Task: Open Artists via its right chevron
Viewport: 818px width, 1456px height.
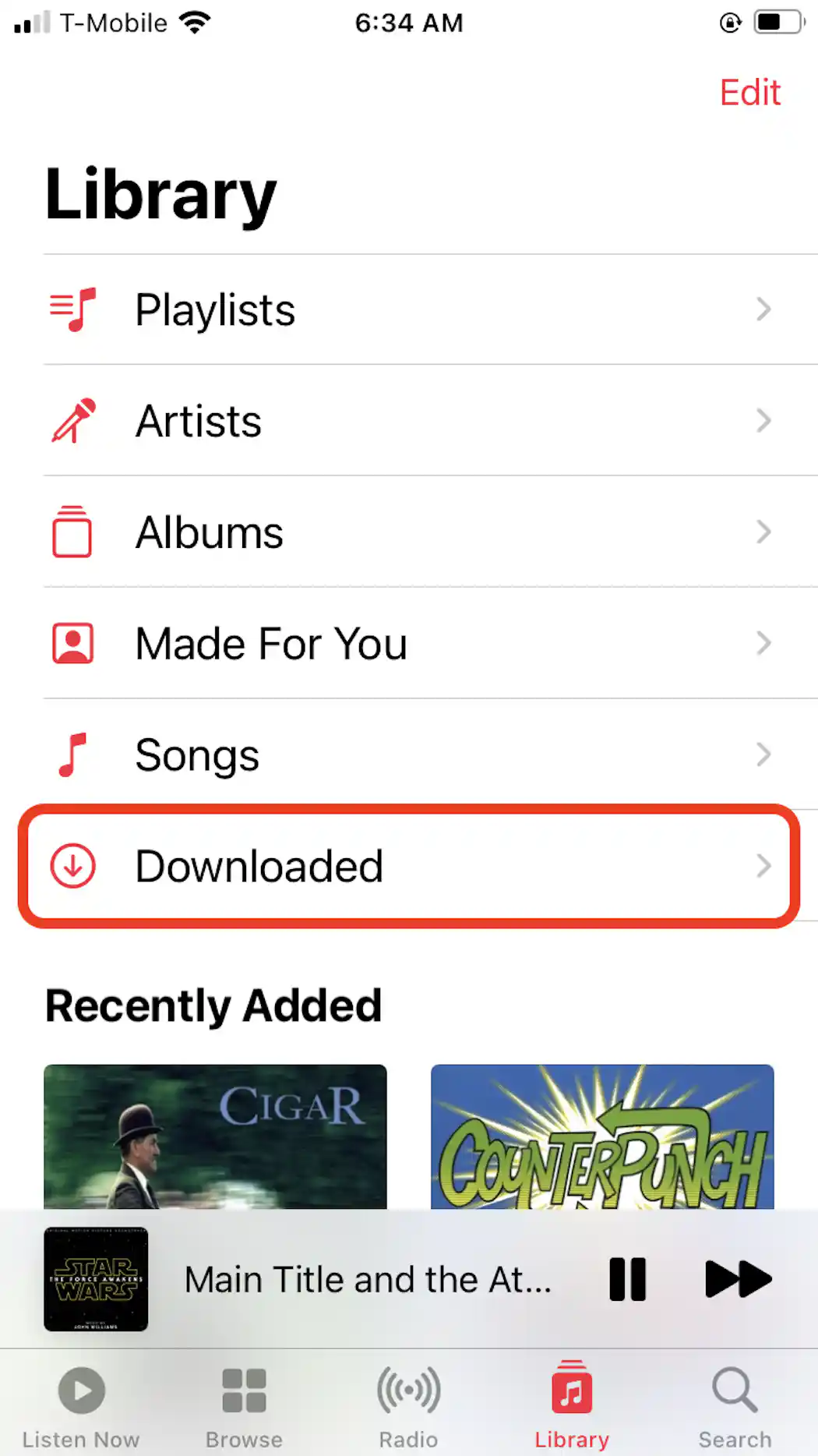Action: coord(764,421)
